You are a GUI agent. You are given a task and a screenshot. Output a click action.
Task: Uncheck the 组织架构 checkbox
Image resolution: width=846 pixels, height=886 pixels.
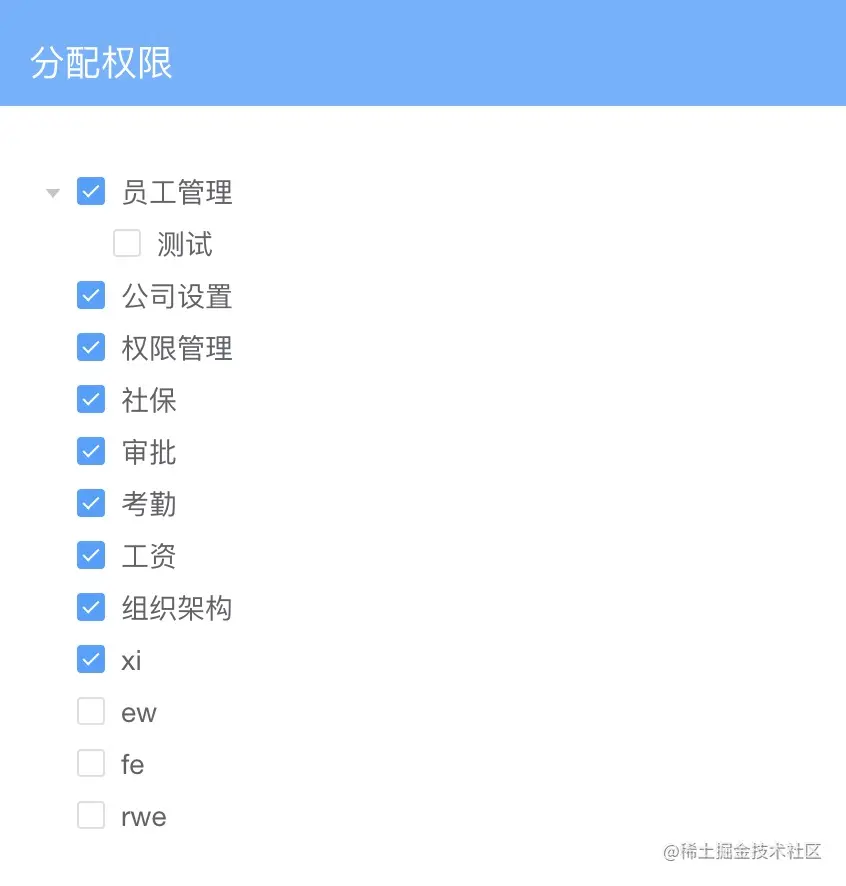[91, 607]
